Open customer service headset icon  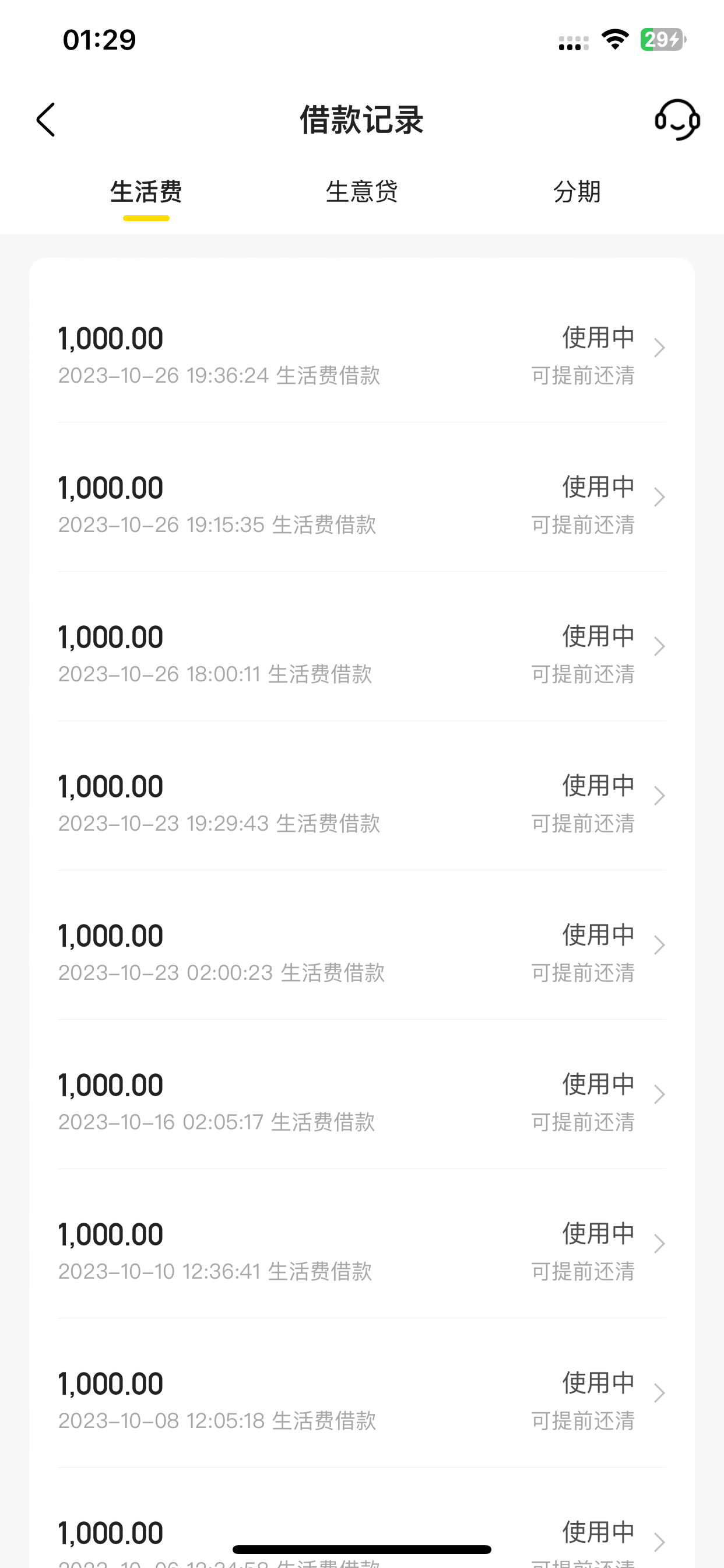tap(677, 120)
